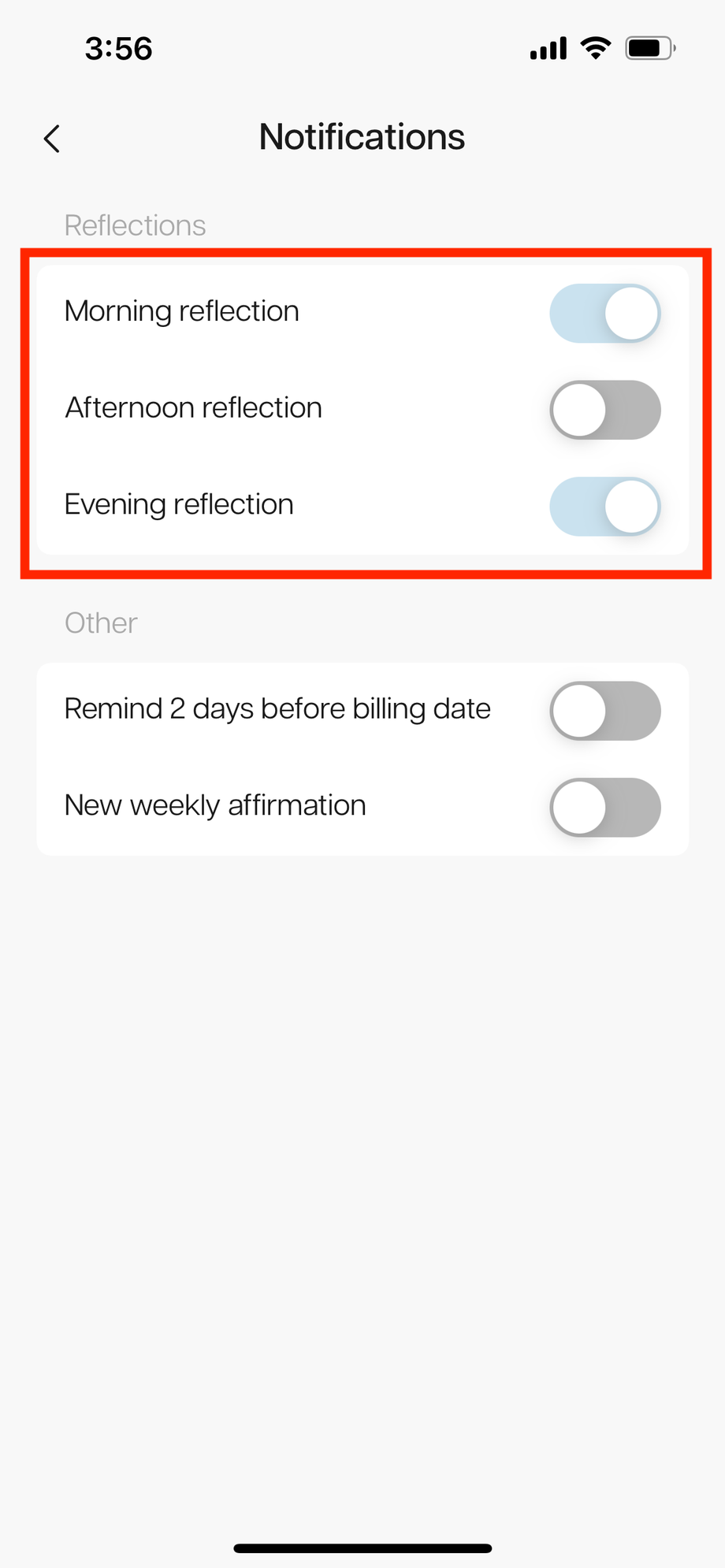
Task: Go back from Notifications screen
Action: tap(52, 139)
